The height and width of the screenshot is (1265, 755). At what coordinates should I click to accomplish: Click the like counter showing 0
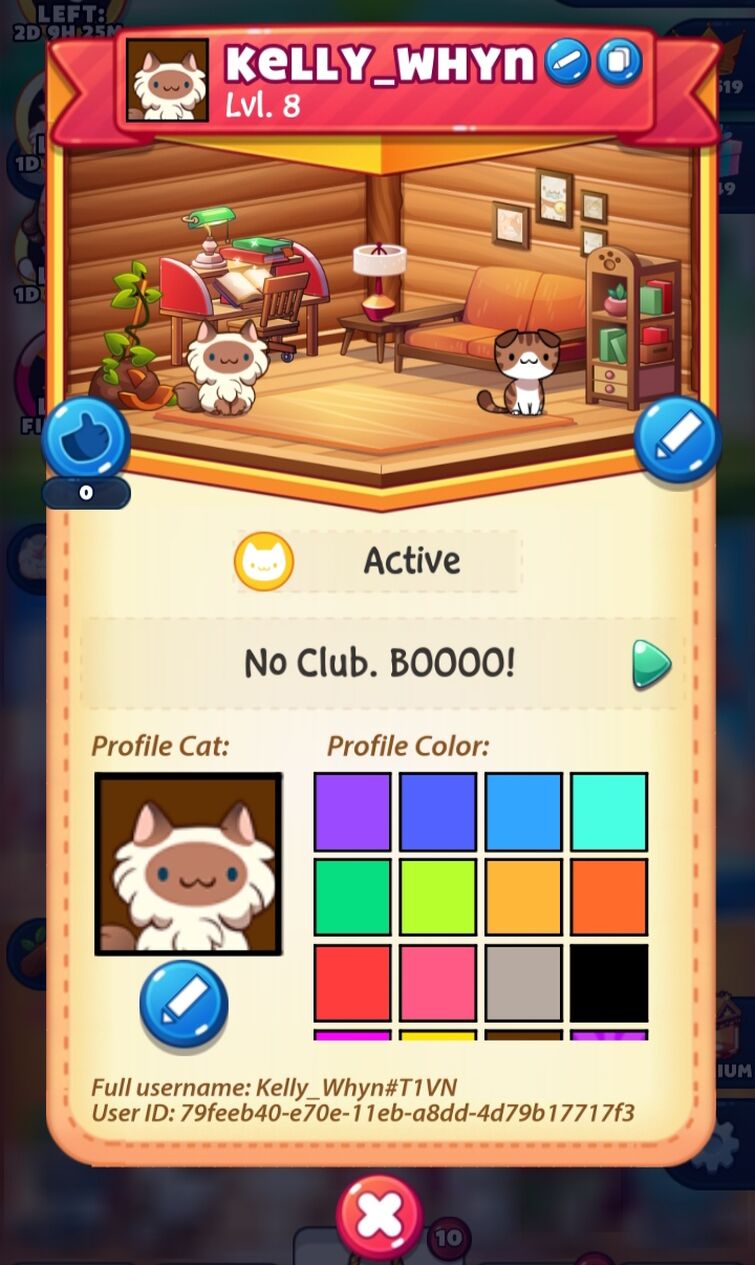click(x=87, y=492)
